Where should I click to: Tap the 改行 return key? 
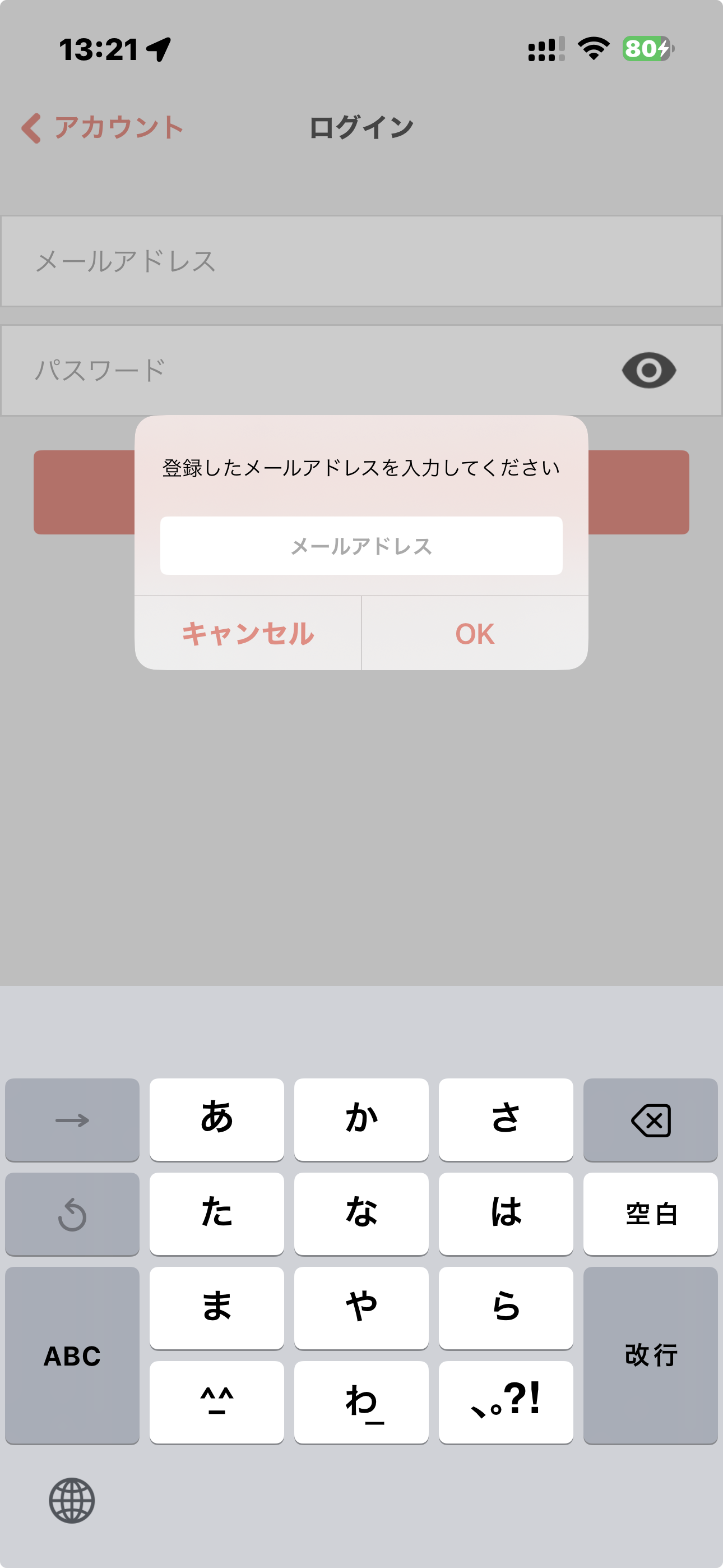pyautogui.click(x=650, y=1355)
